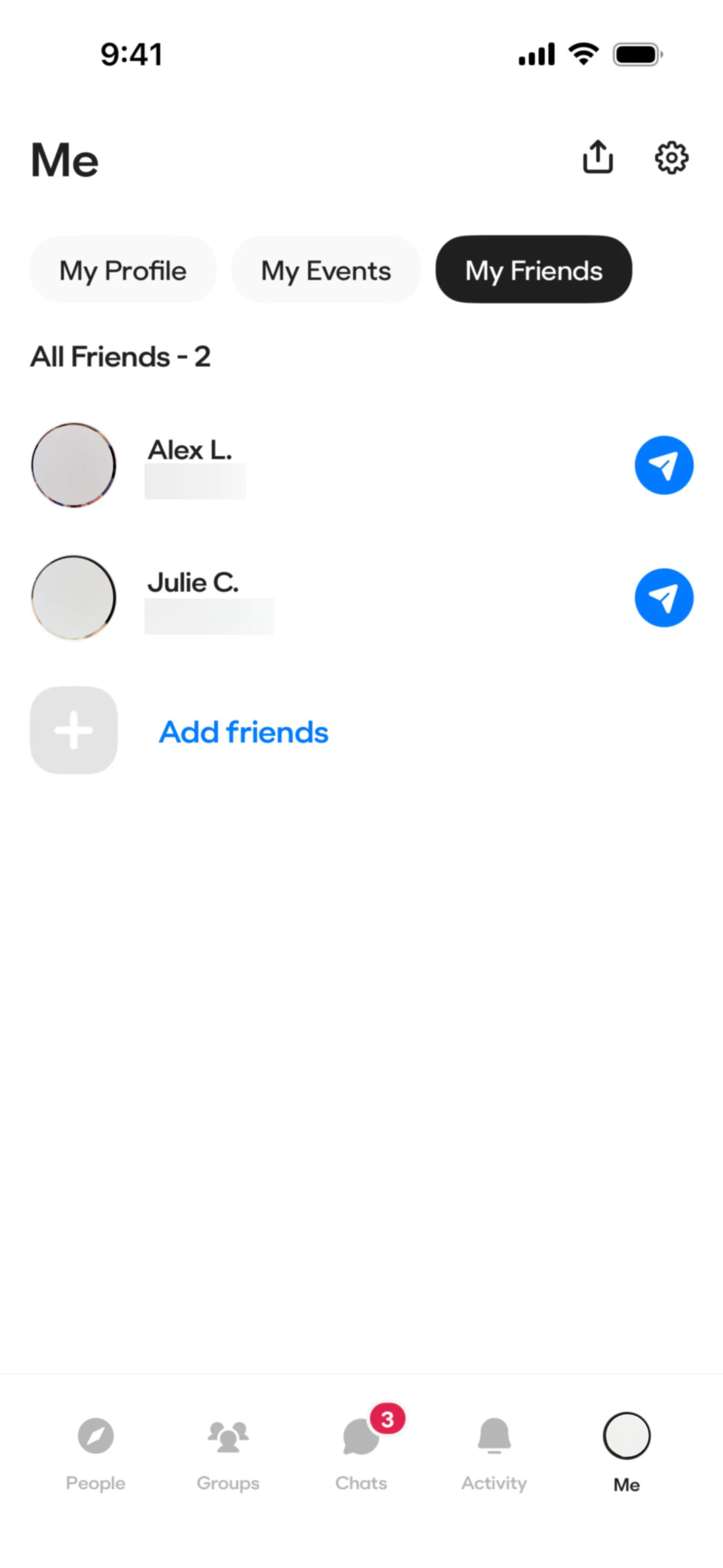Screen dimensions: 723x1568
Task: Switch to the My Profile tab
Action: pos(123,270)
